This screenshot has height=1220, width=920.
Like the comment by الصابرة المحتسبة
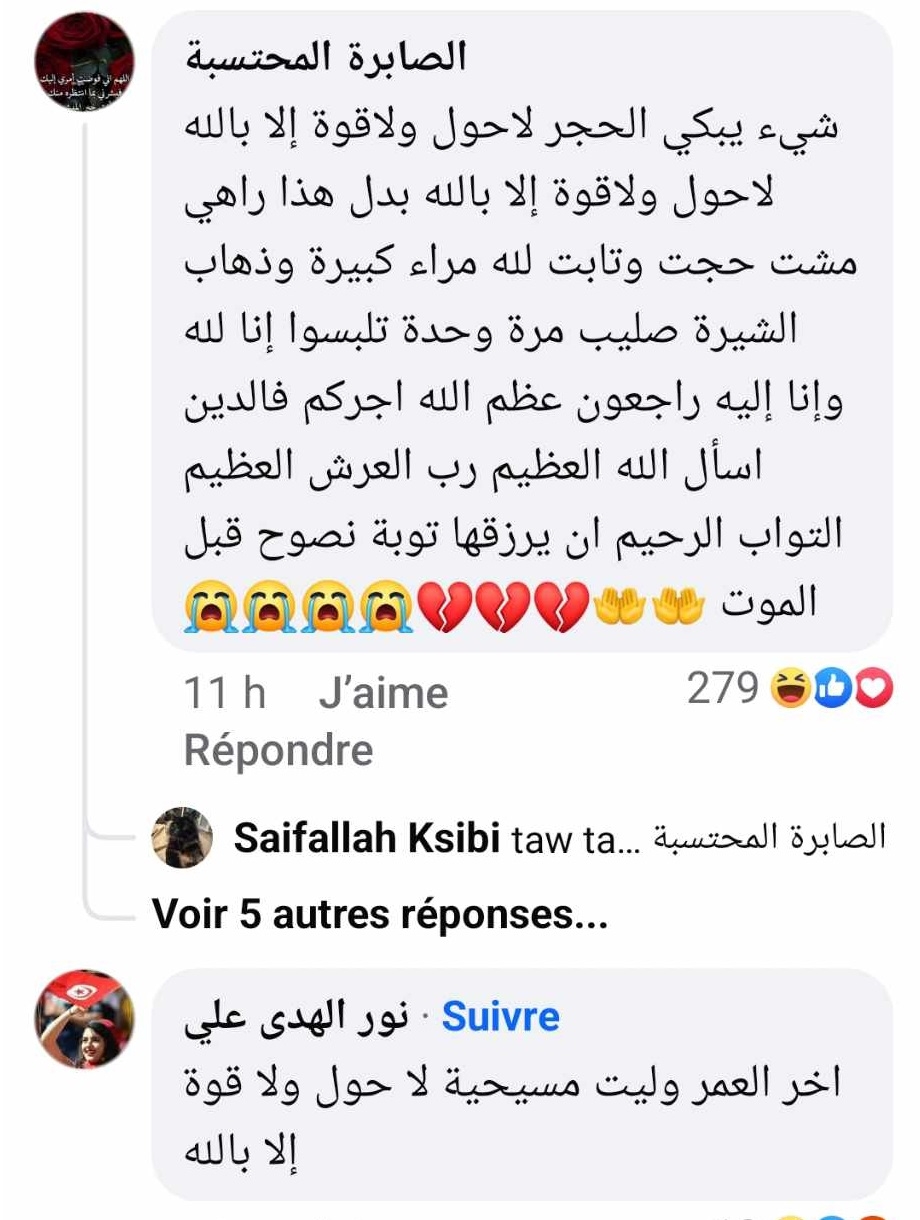(383, 693)
